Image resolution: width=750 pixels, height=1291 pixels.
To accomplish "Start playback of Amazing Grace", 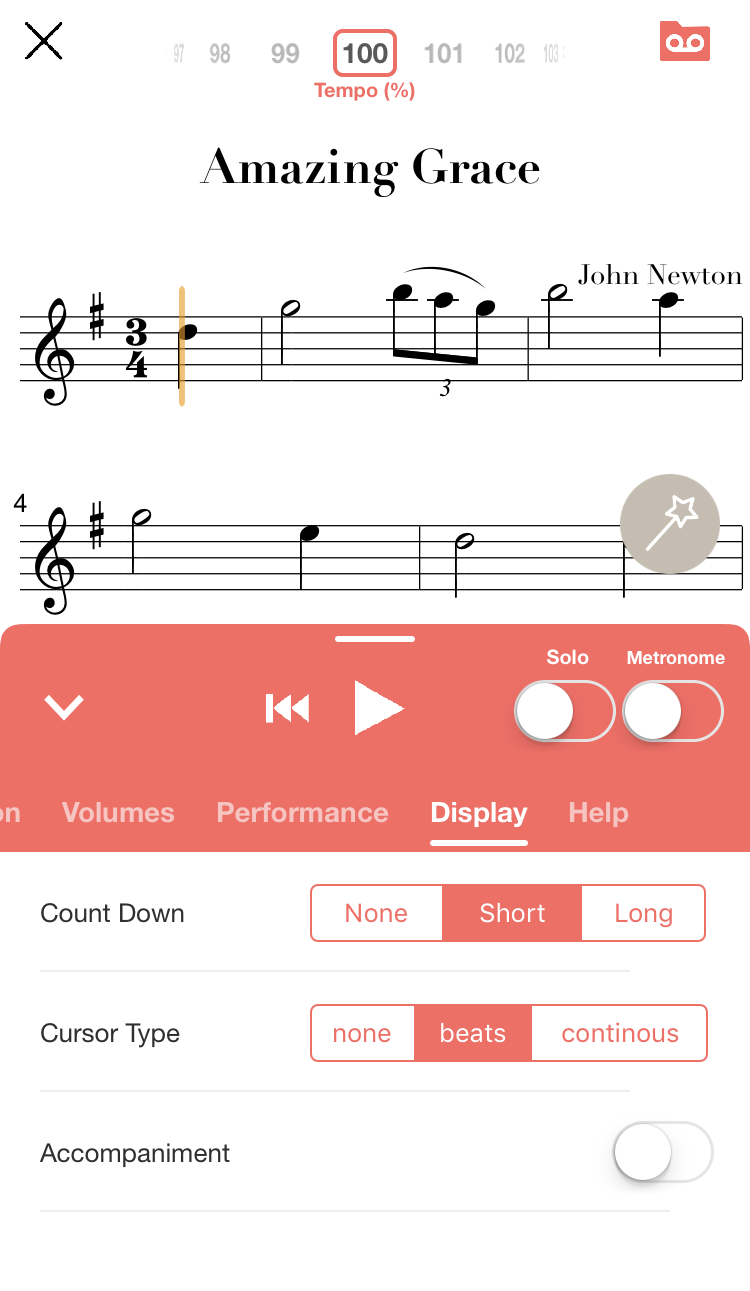I will pos(379,708).
